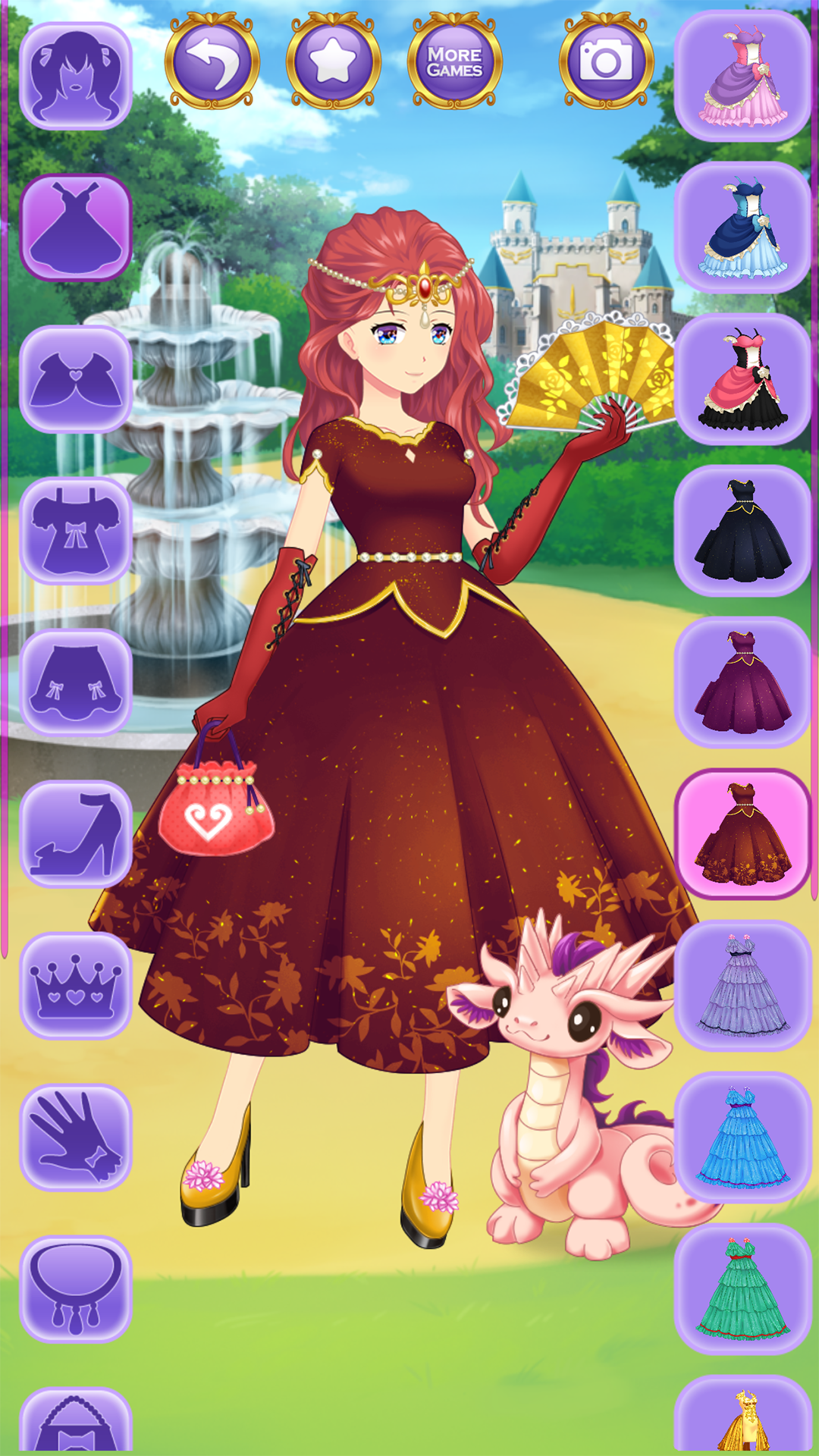This screenshot has height=1456, width=819.
Task: Choose the pink and black gown
Action: [743, 379]
